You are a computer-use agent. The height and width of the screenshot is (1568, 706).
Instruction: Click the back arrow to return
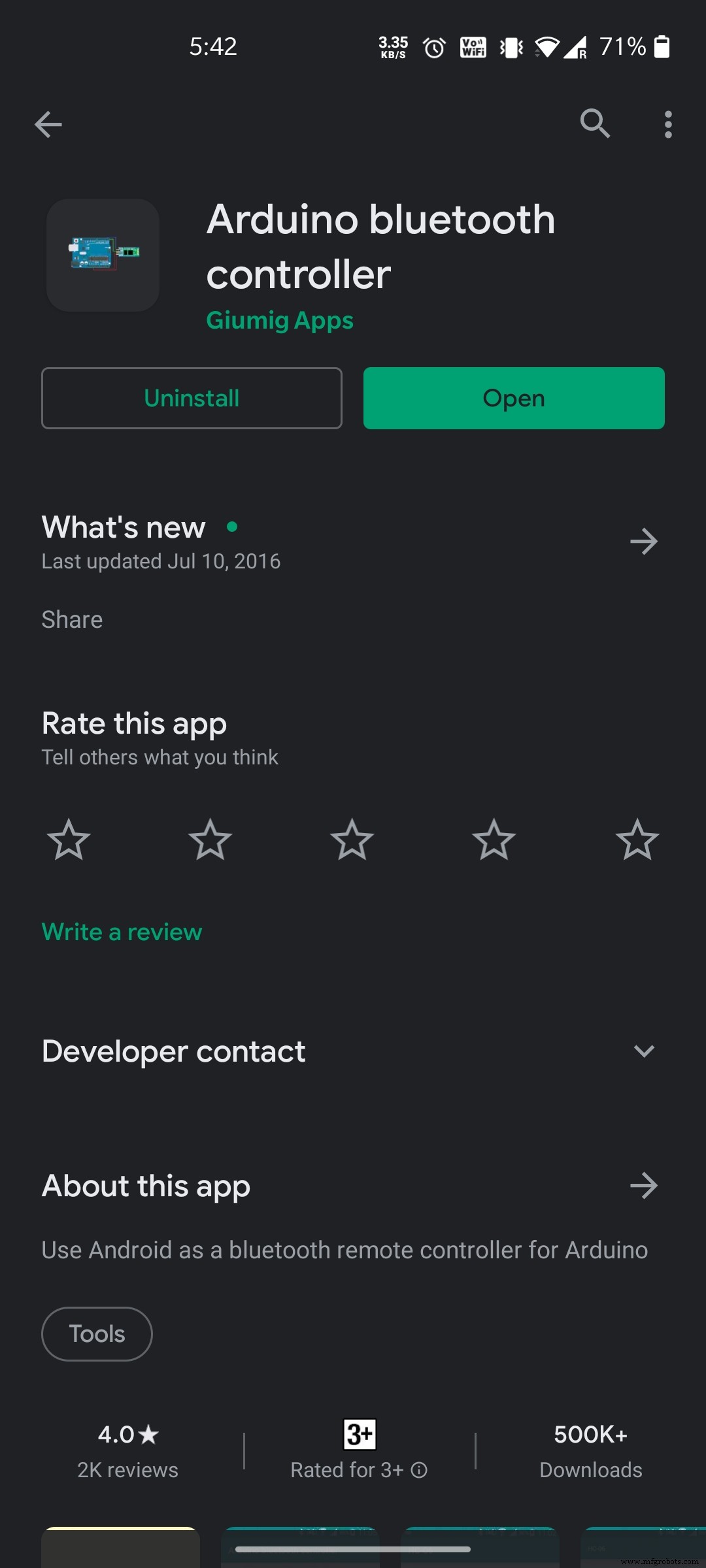point(48,124)
